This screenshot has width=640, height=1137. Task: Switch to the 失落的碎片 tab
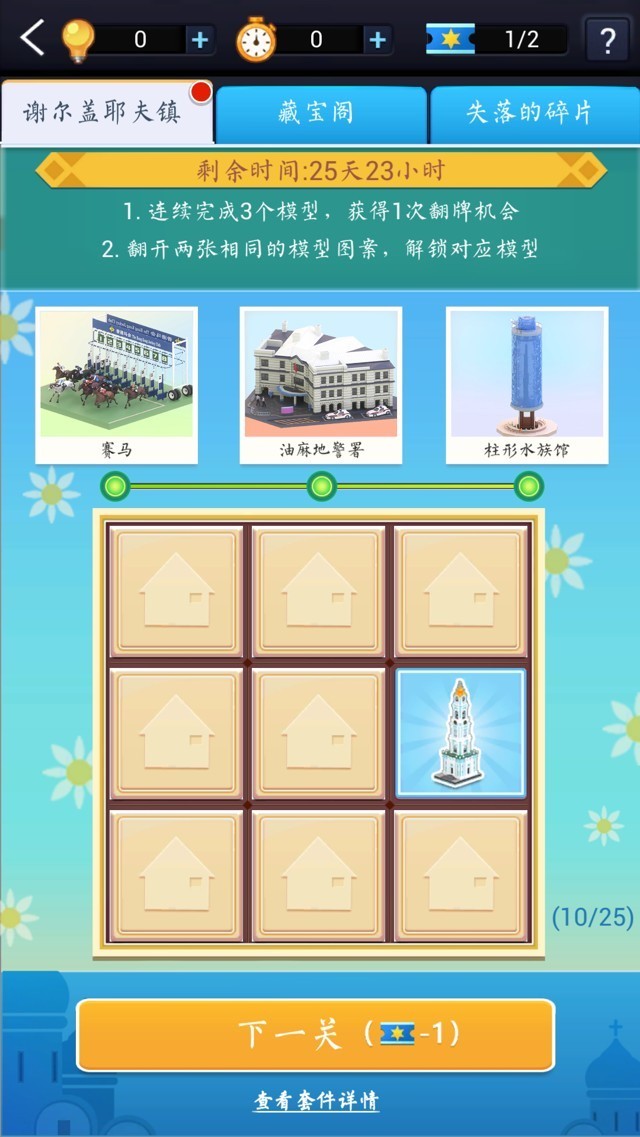click(x=530, y=113)
